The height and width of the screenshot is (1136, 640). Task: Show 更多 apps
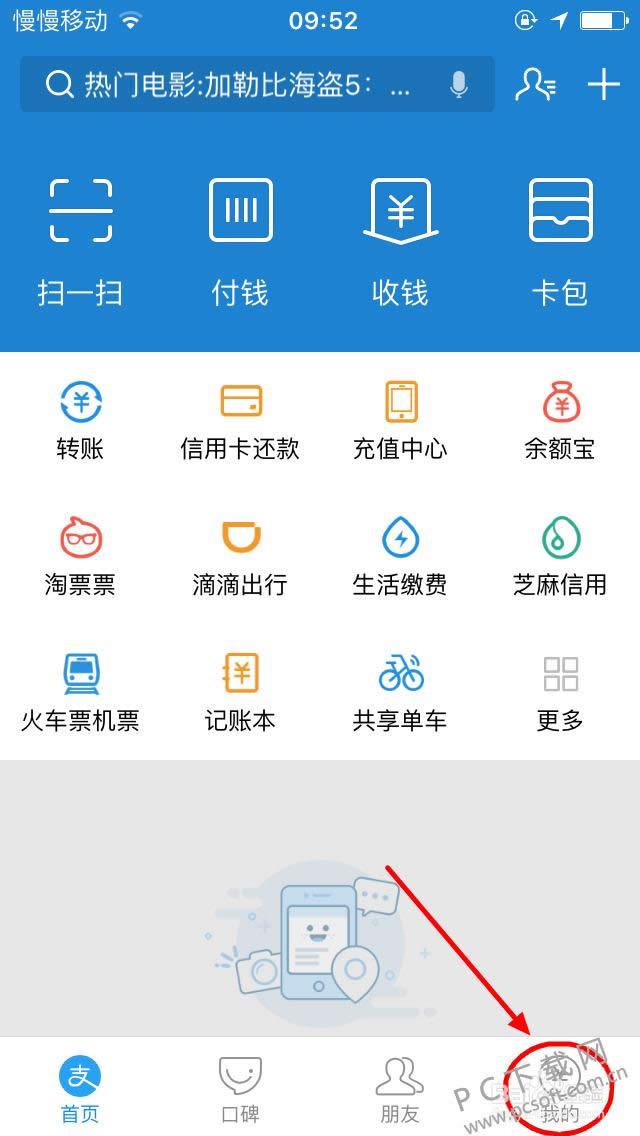(560, 692)
